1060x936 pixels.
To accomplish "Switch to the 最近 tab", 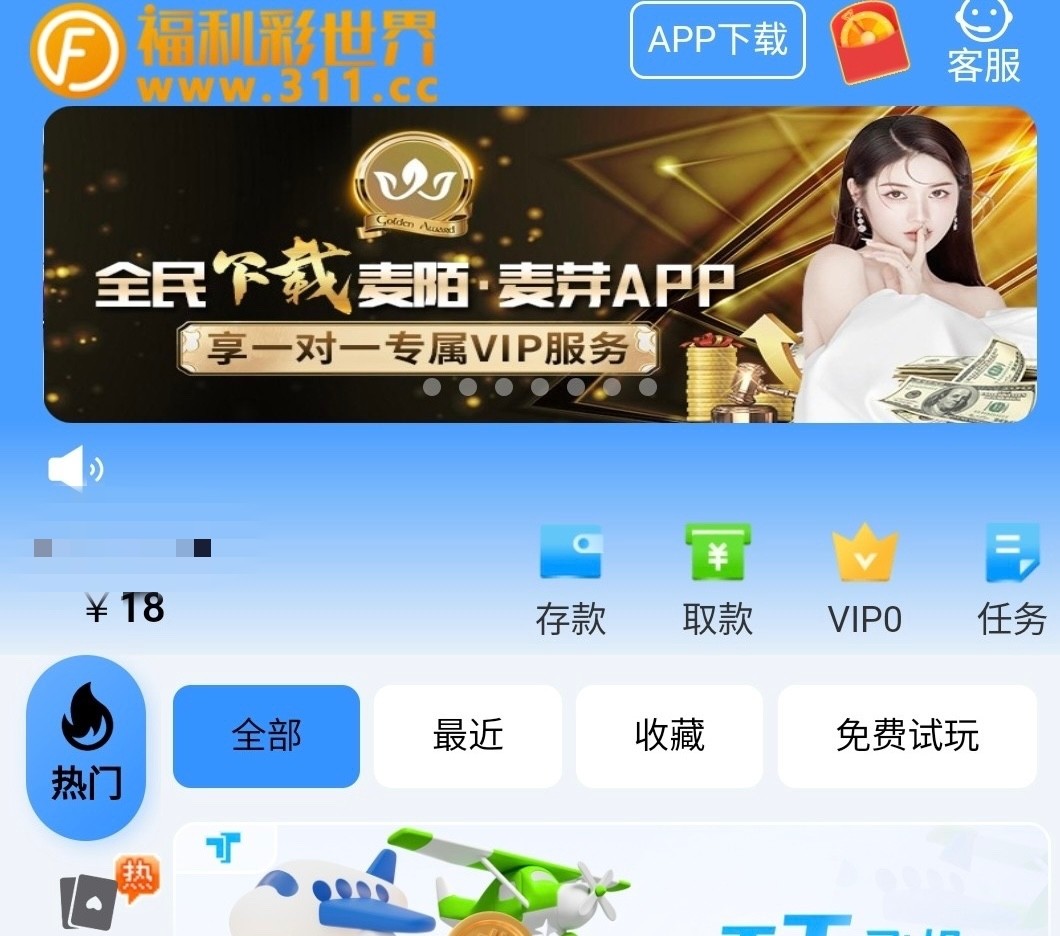I will 468,736.
